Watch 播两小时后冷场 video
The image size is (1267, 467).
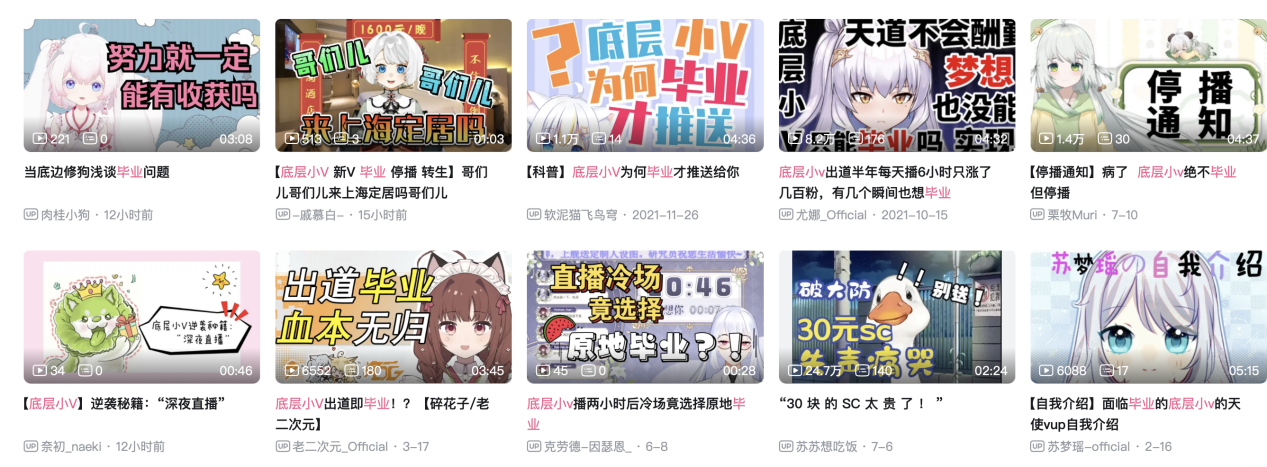[645, 317]
